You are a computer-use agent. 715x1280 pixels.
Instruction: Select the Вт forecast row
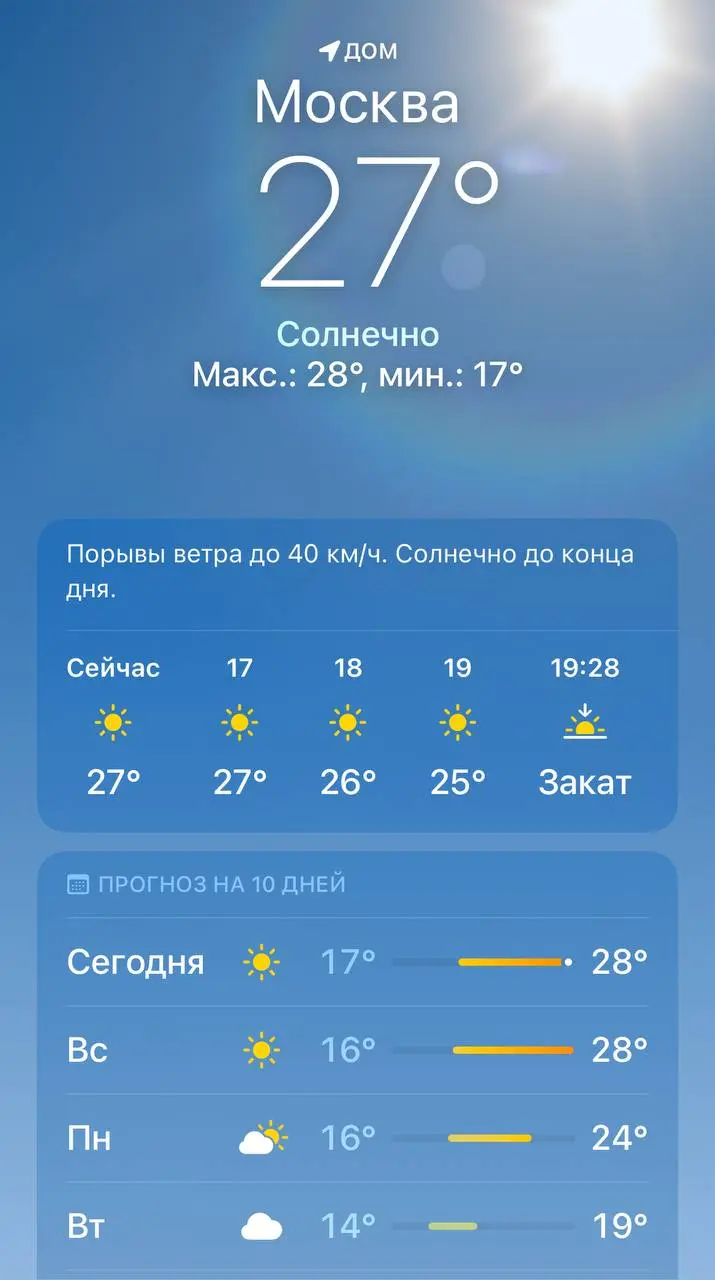click(x=357, y=1225)
